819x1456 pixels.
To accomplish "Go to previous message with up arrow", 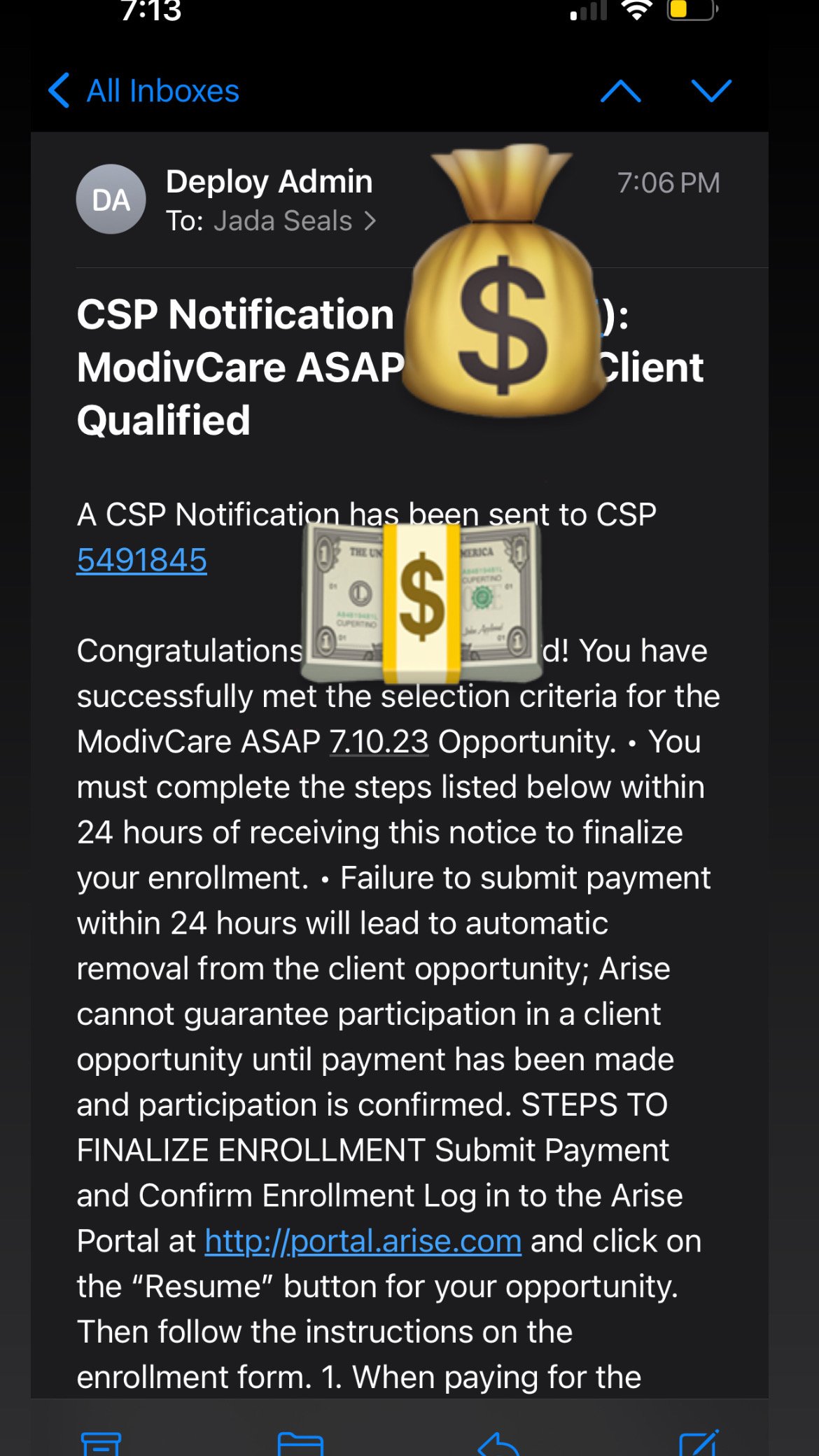I will tap(620, 91).
